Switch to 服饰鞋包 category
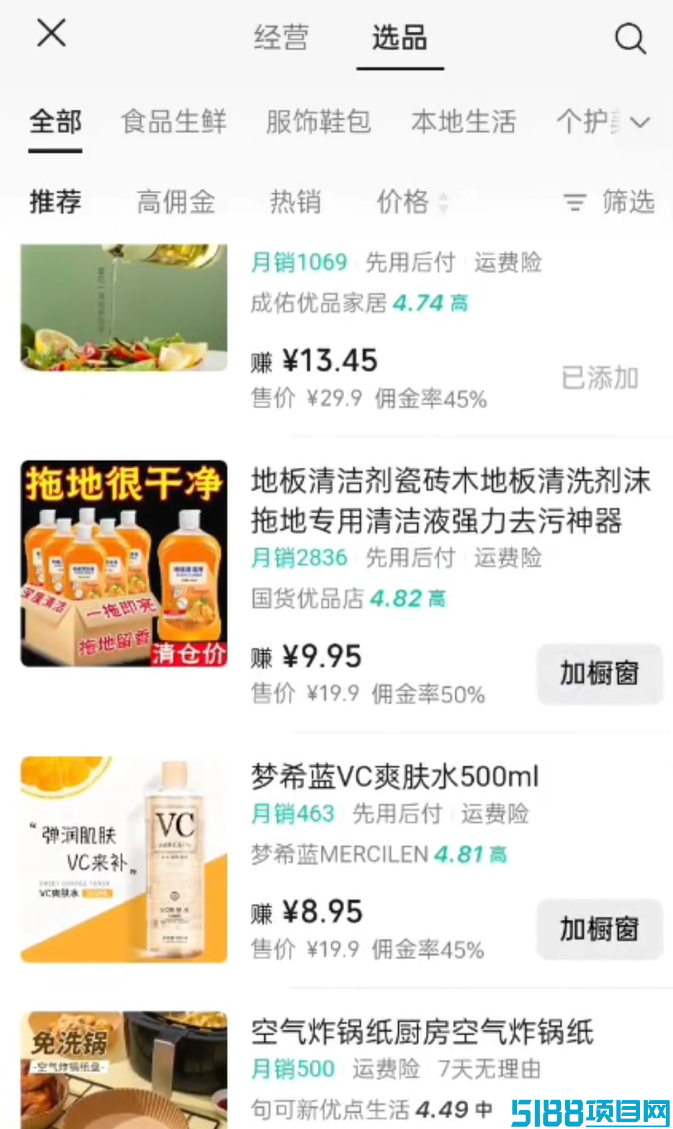 point(319,122)
